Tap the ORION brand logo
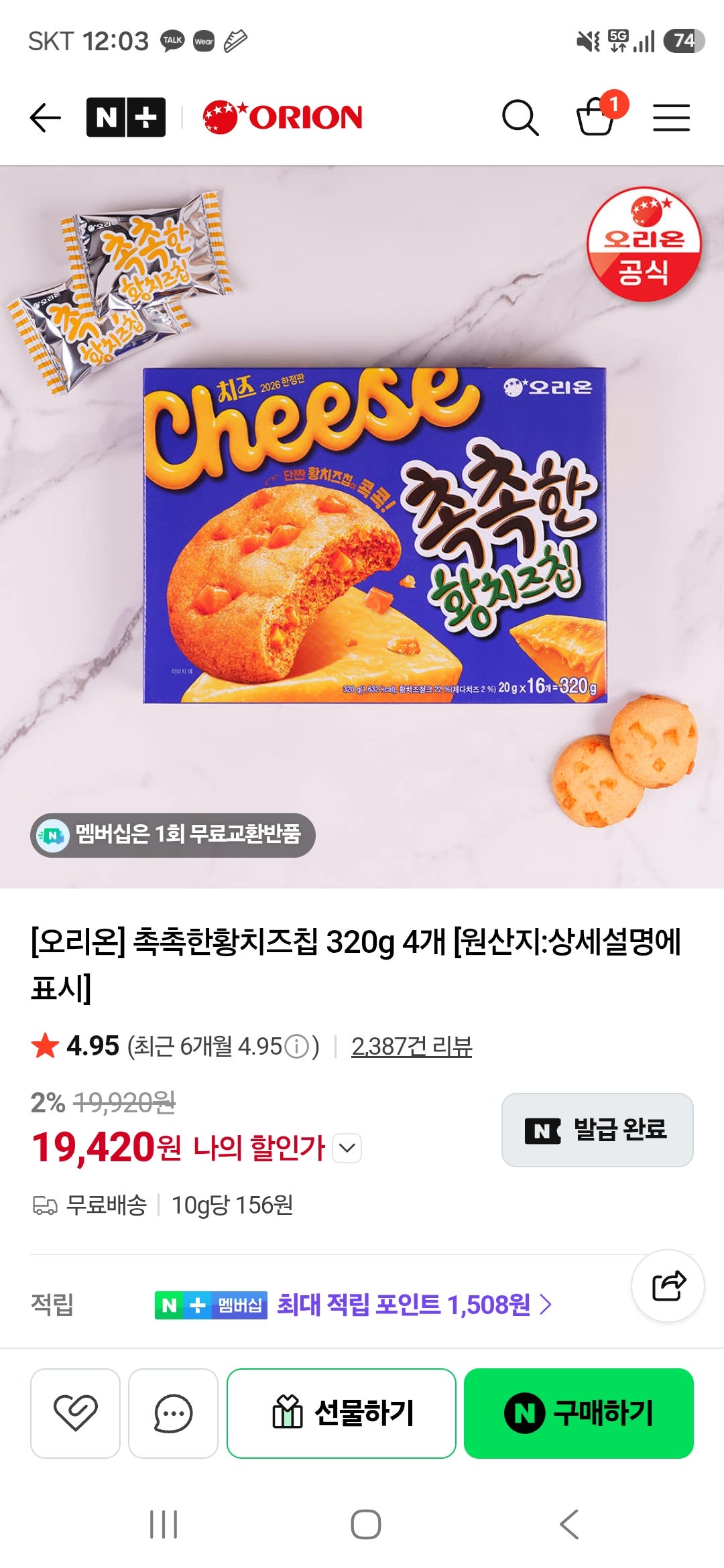 tap(282, 116)
